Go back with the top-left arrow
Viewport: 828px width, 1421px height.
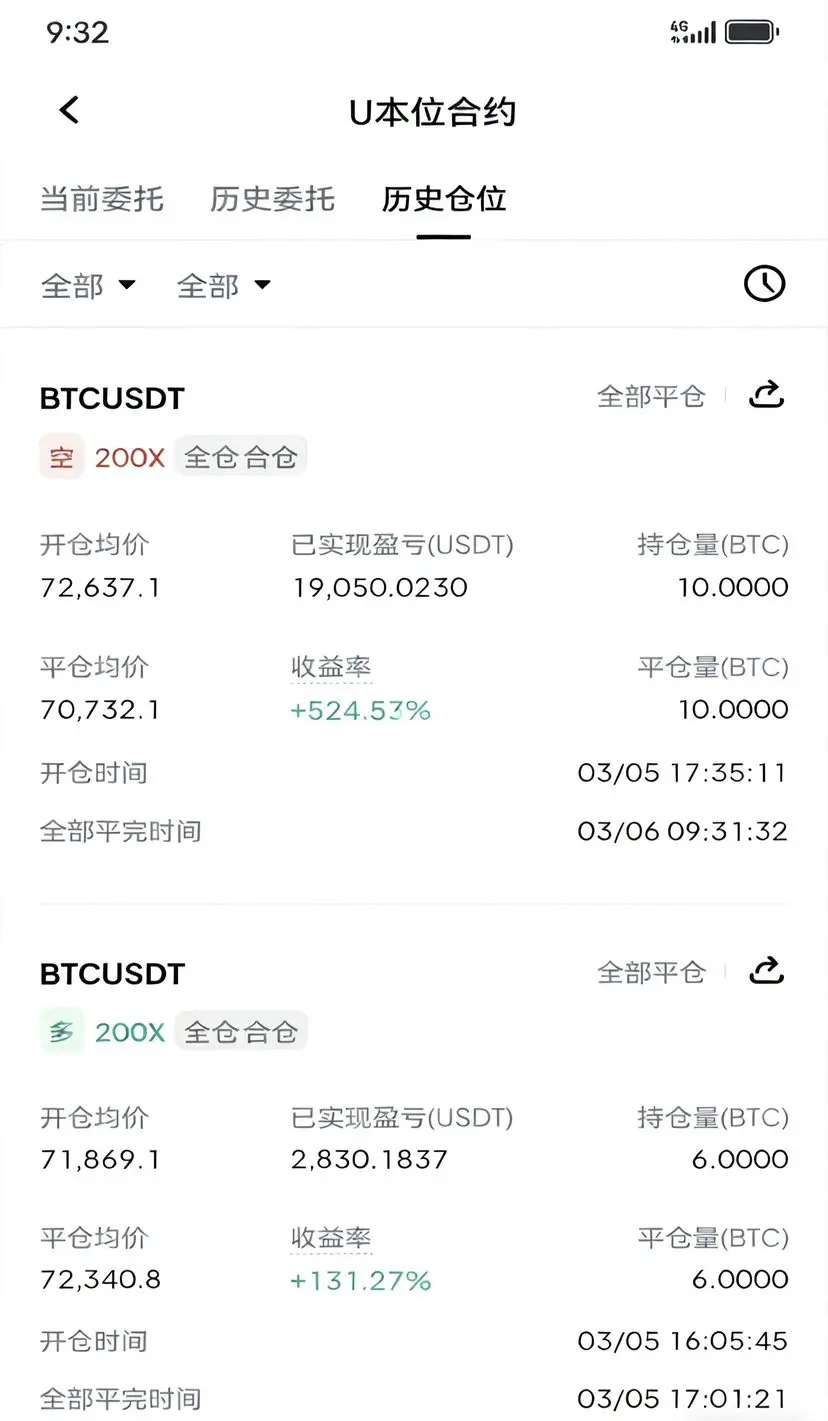click(68, 110)
